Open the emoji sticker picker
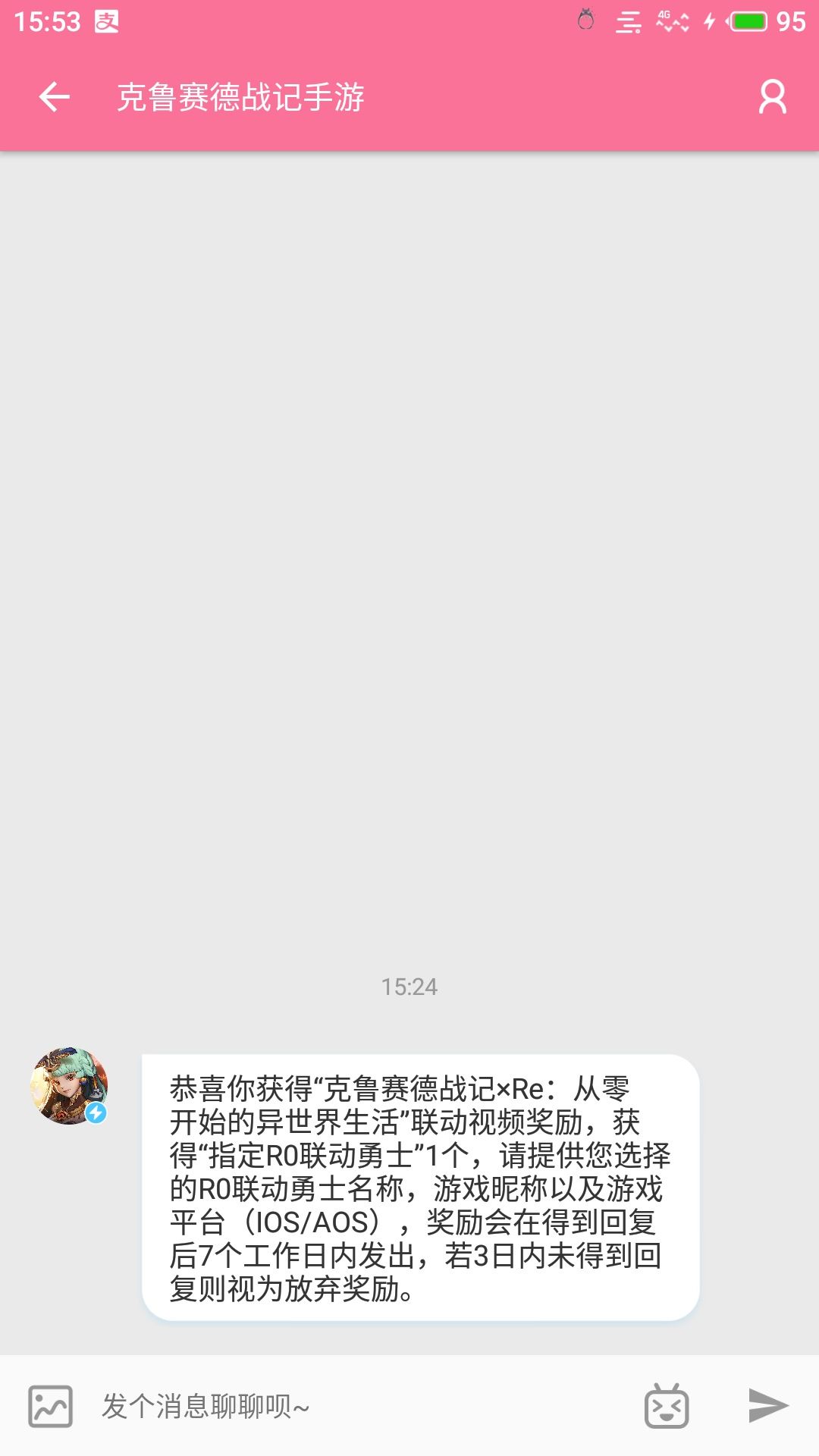819x1456 pixels. point(667,1406)
